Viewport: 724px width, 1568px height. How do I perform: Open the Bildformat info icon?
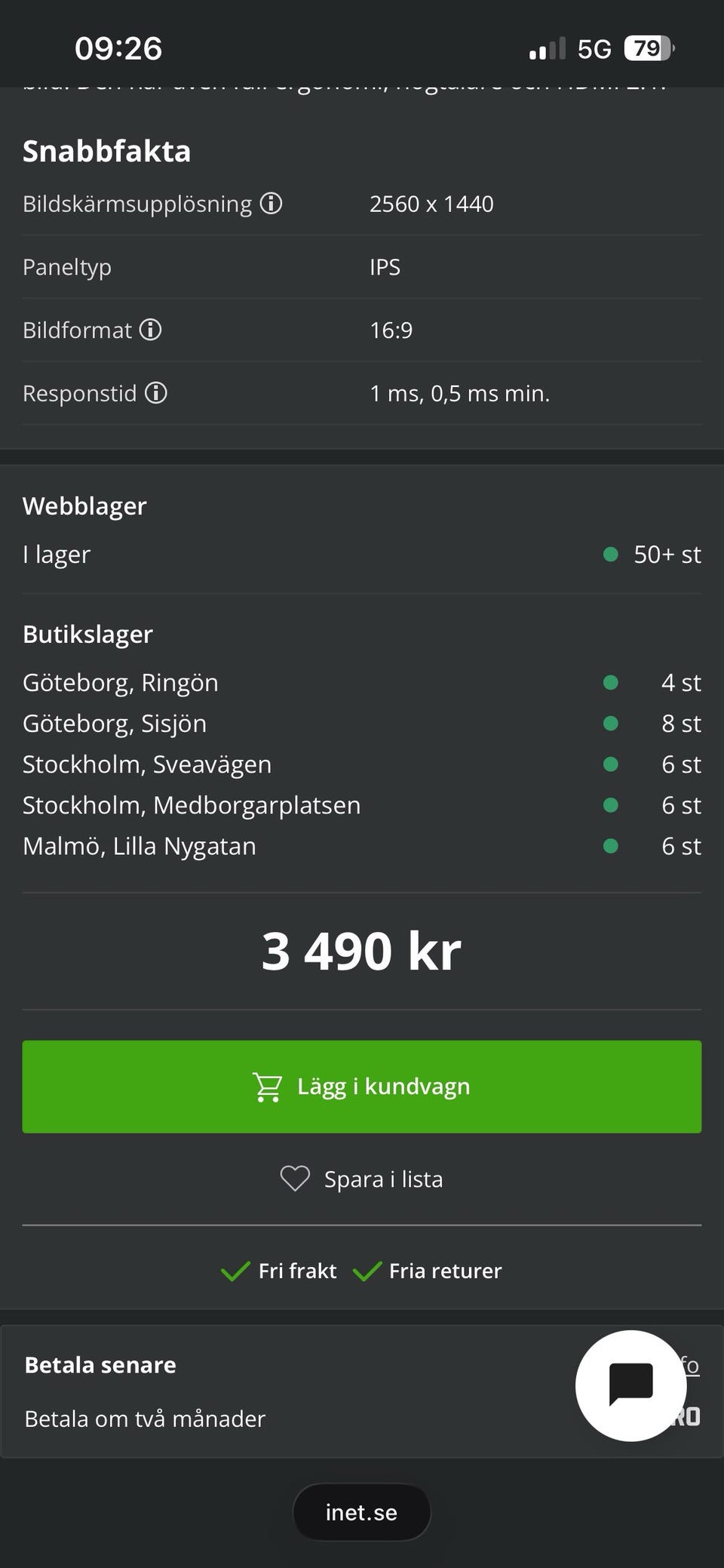click(149, 330)
